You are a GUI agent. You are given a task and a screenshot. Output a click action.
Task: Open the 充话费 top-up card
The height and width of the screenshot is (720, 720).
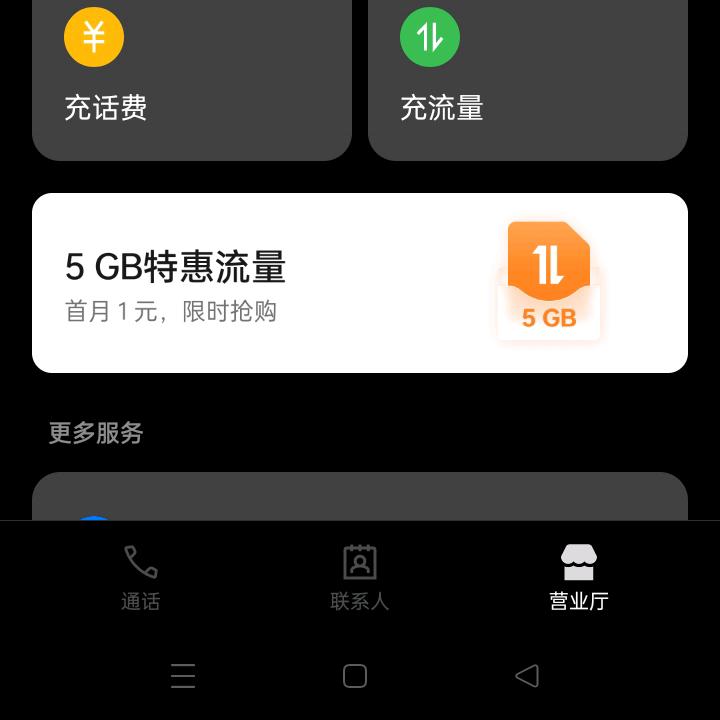point(191,80)
